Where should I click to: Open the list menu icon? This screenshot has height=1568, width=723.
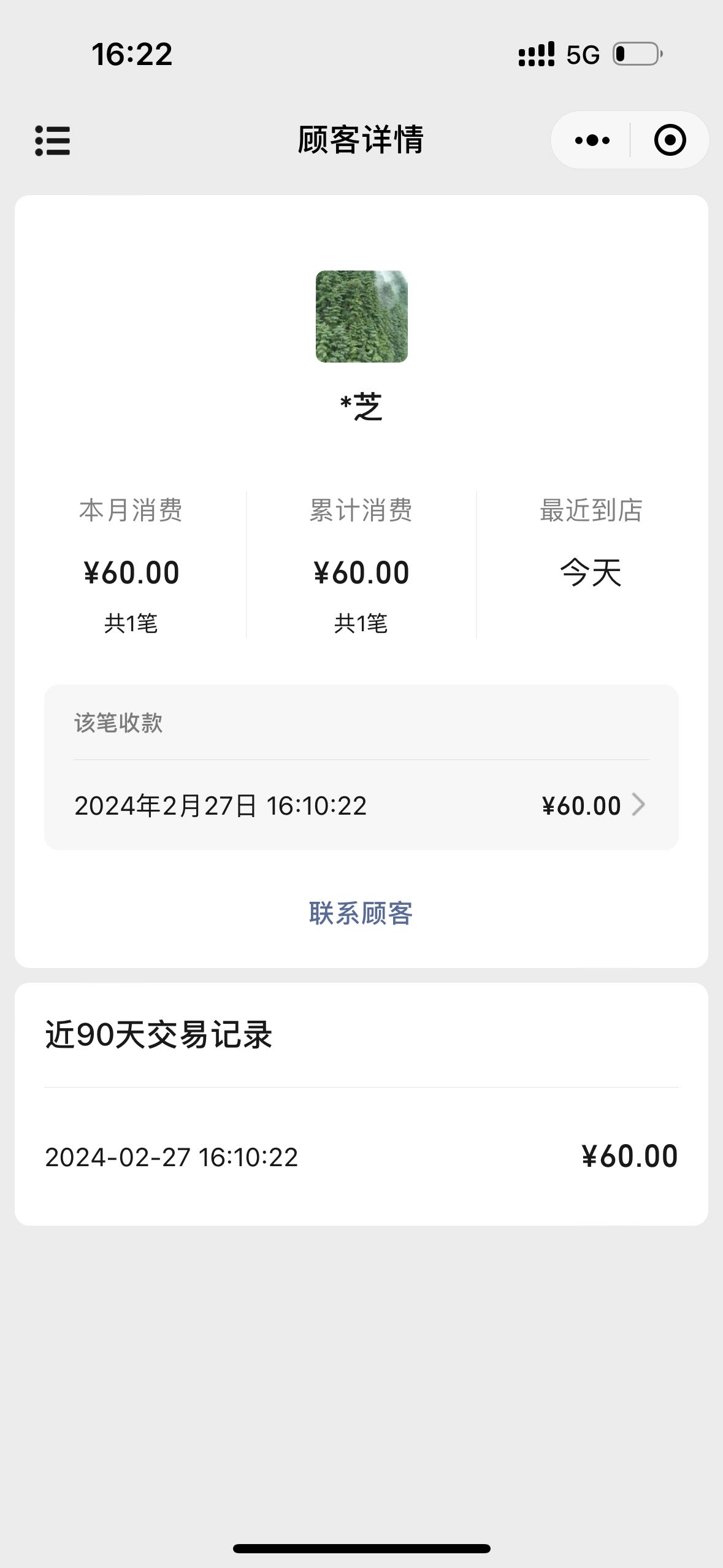[x=52, y=140]
